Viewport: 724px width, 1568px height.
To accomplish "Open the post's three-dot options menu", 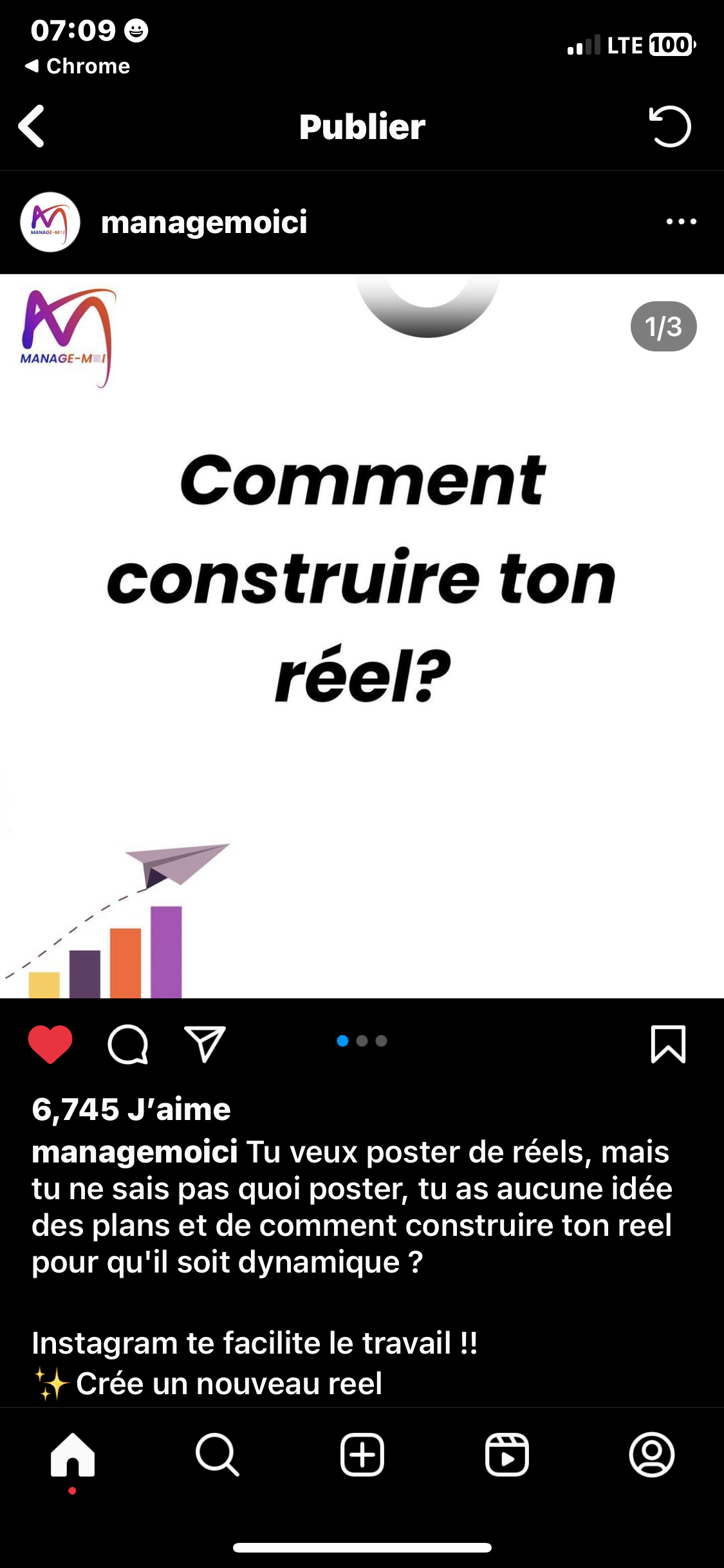I will point(681,222).
